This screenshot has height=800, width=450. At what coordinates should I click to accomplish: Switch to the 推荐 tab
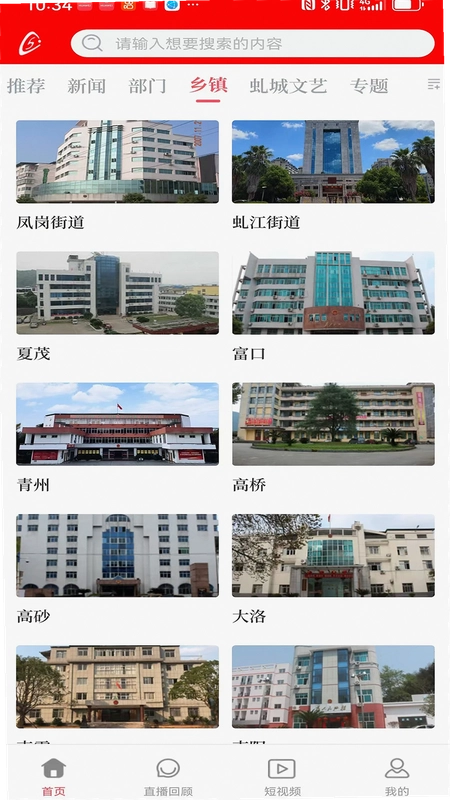[26, 86]
